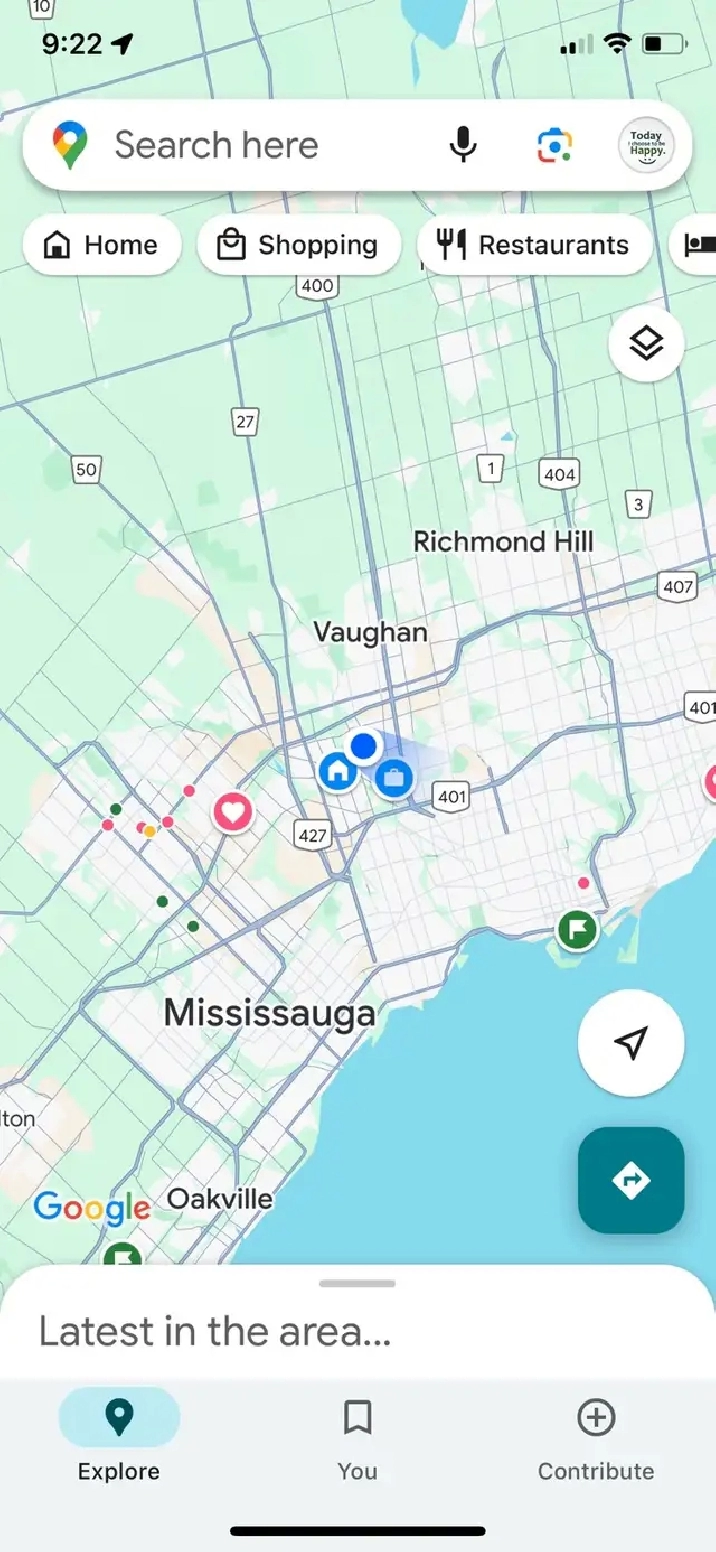
Task: Select the Home chip
Action: [102, 245]
